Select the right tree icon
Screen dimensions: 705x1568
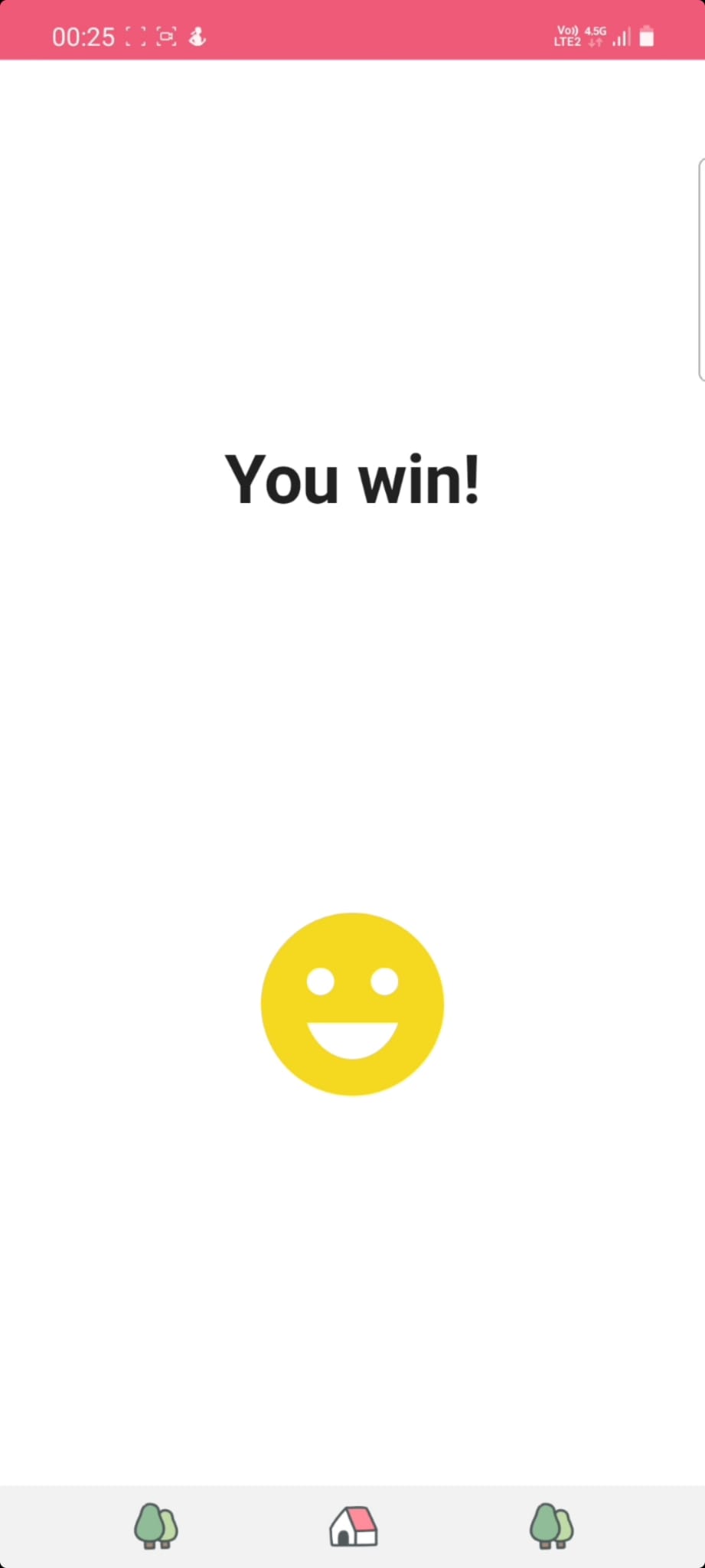click(553, 1526)
